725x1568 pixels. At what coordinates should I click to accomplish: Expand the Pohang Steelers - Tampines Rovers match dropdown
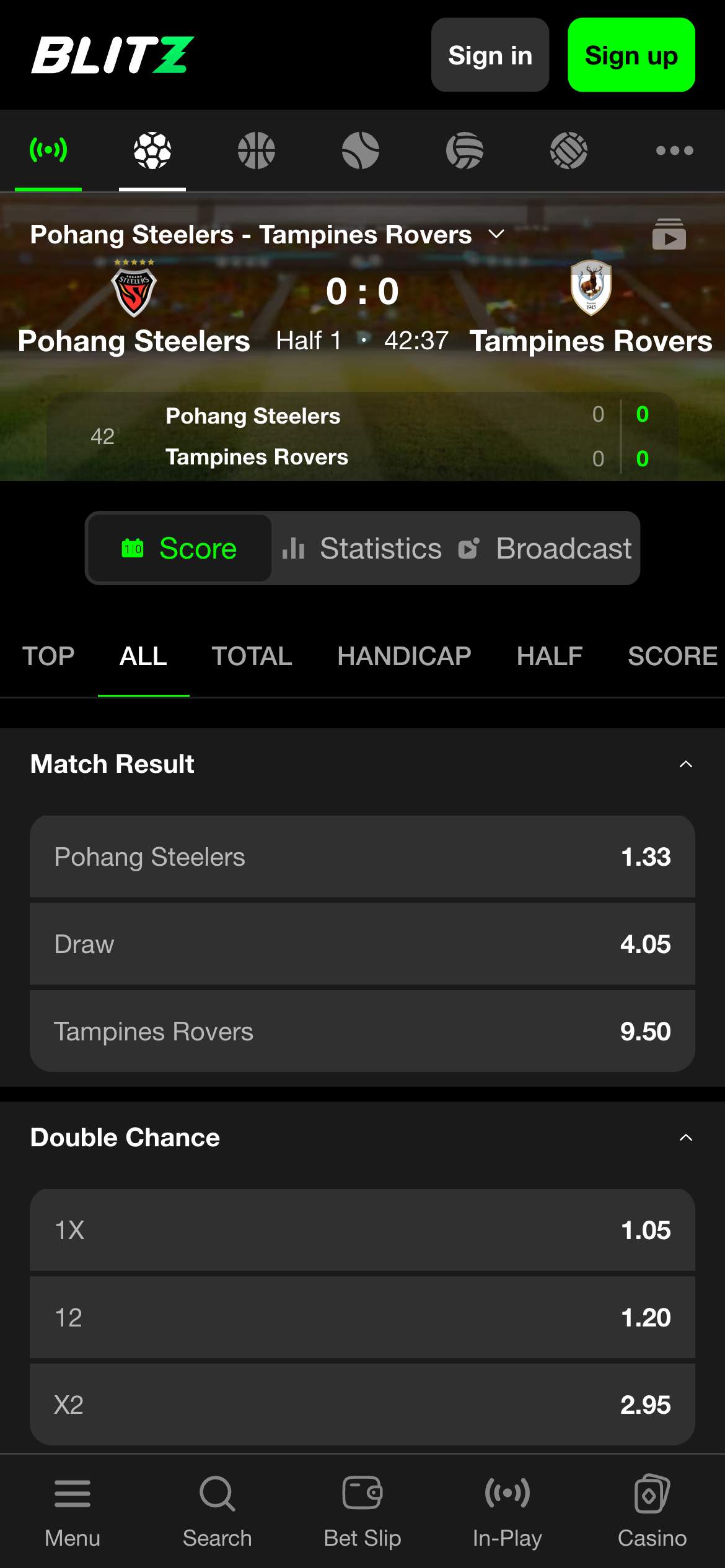(496, 235)
